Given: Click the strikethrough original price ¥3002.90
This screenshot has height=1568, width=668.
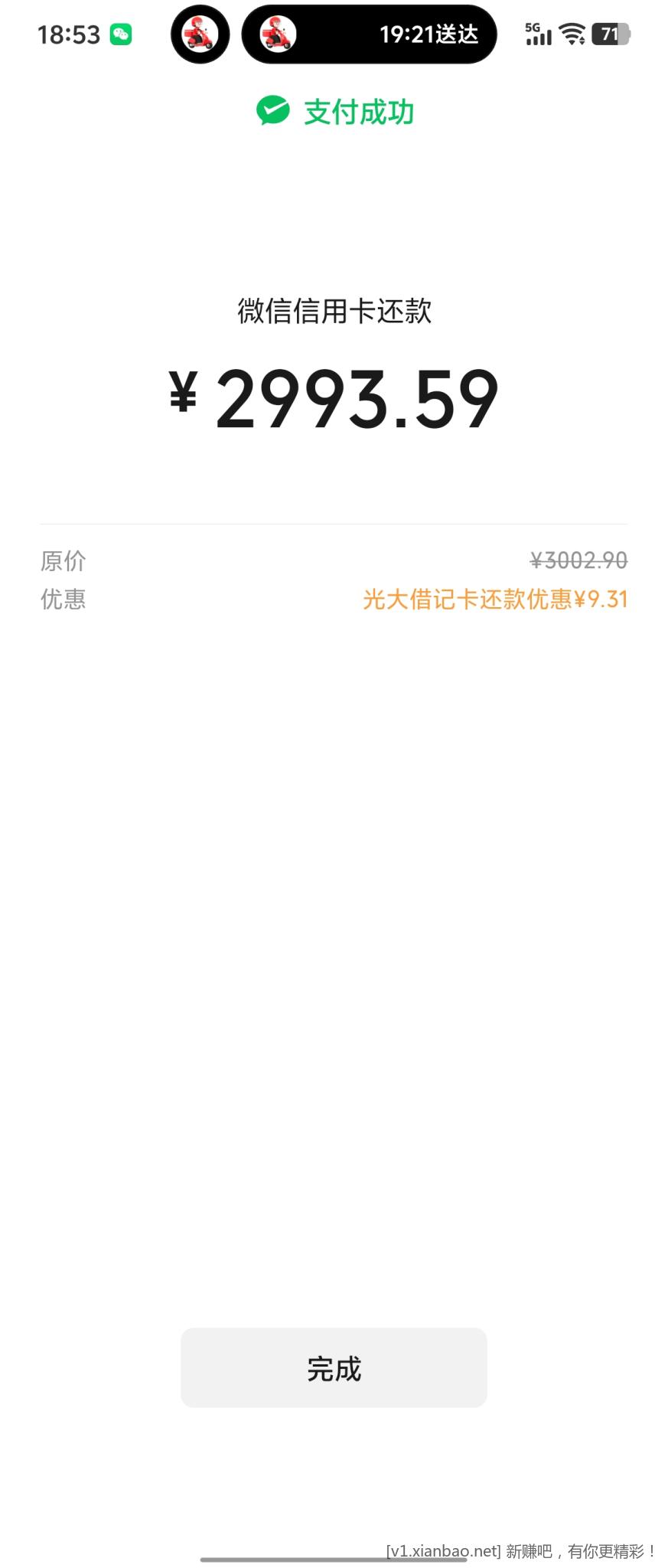Looking at the screenshot, I should pos(580,560).
